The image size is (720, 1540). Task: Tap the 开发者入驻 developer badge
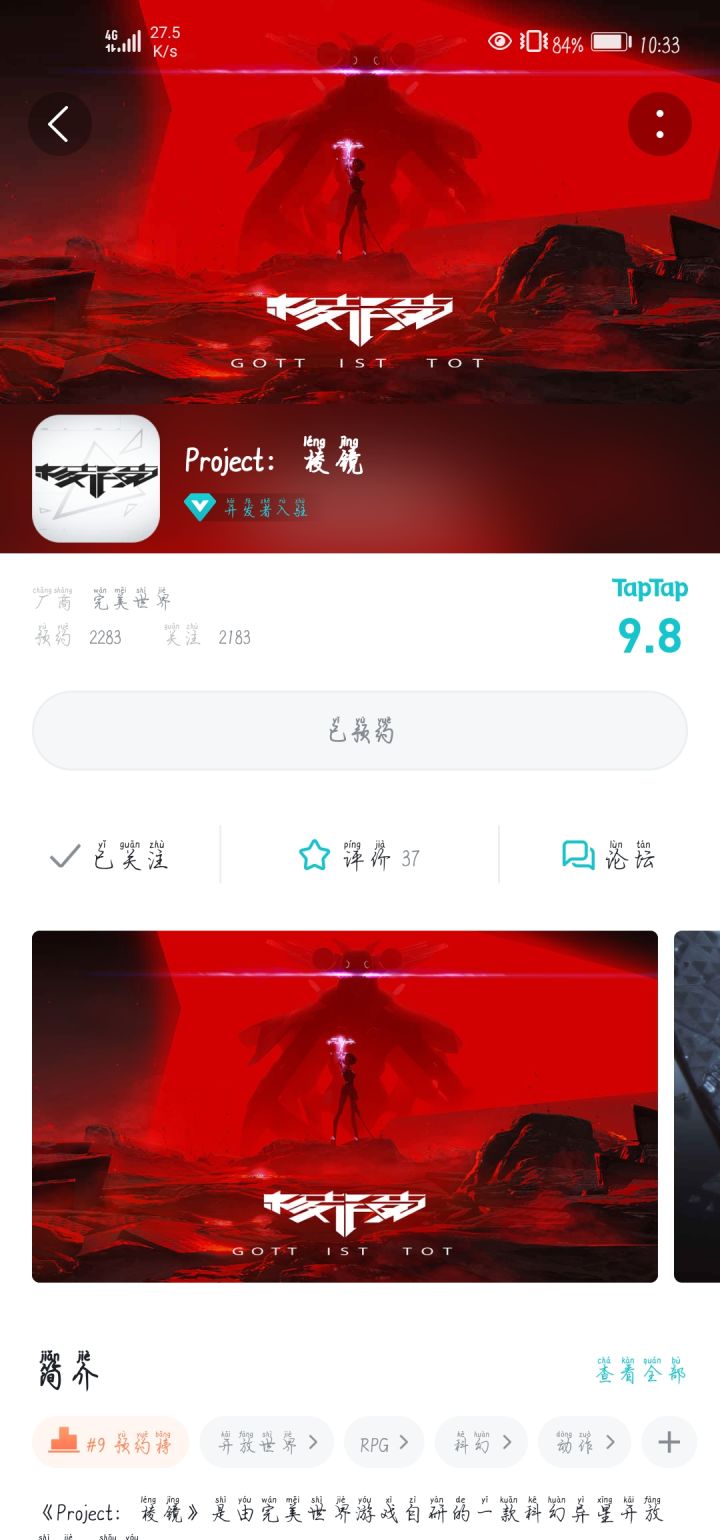click(x=248, y=507)
